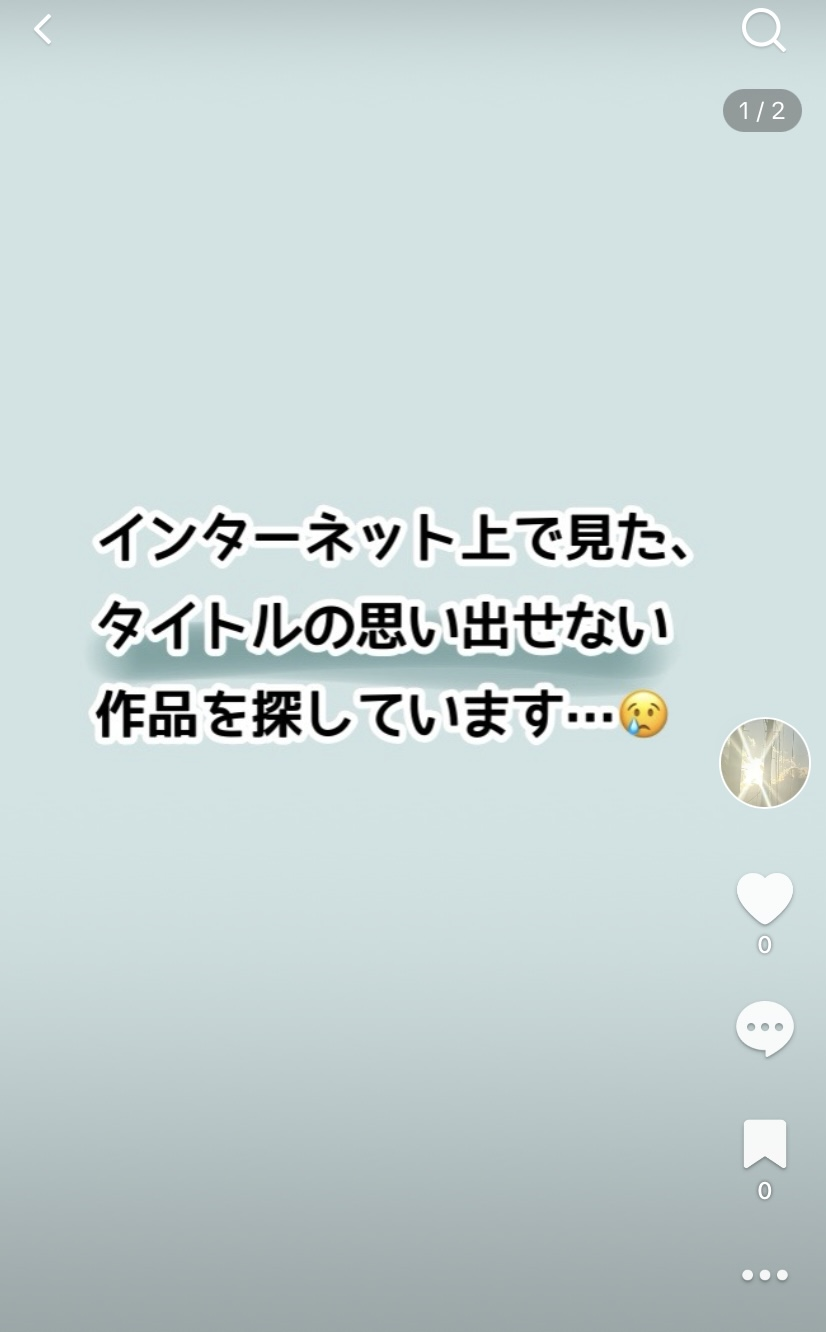Open the three-dot more menu

pos(765,1275)
